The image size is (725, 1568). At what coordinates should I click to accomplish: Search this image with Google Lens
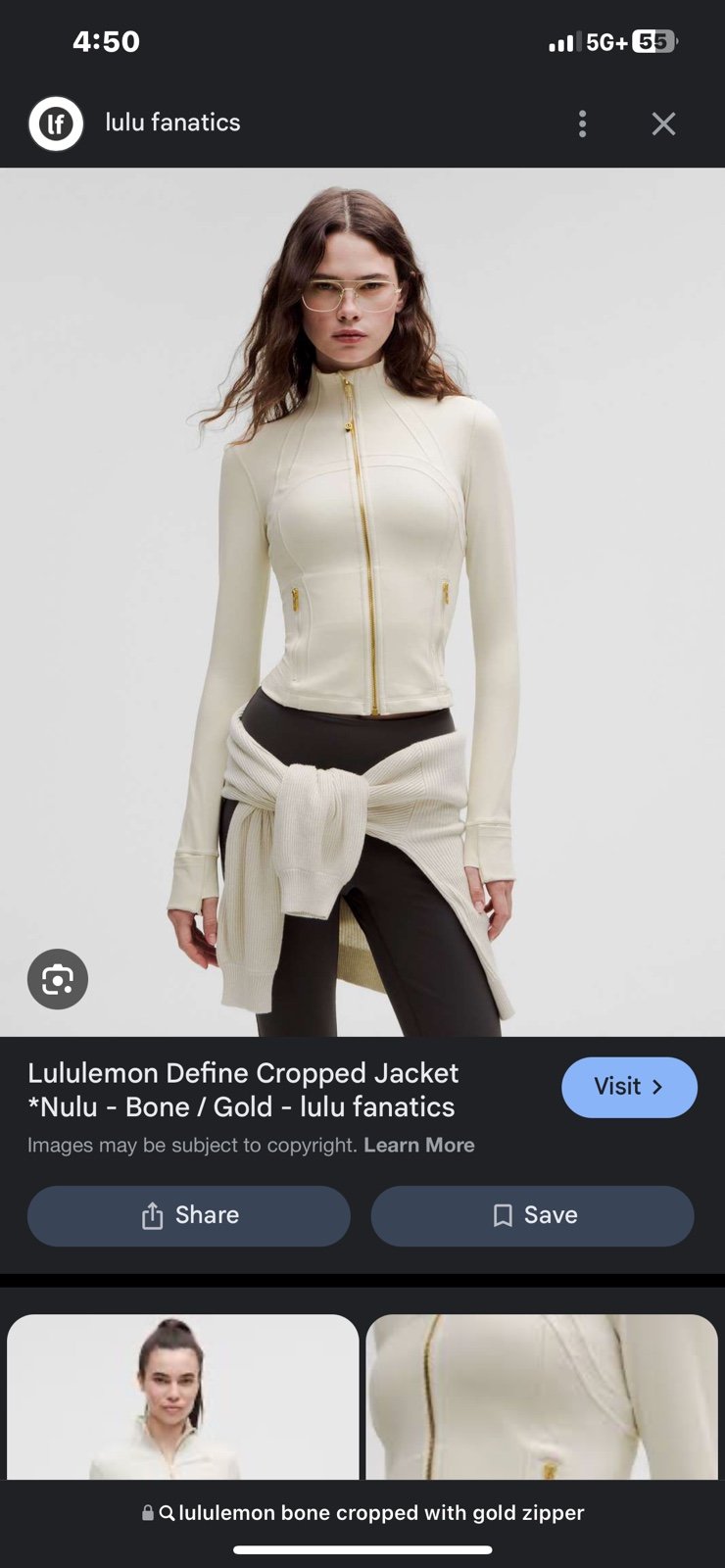tap(58, 979)
